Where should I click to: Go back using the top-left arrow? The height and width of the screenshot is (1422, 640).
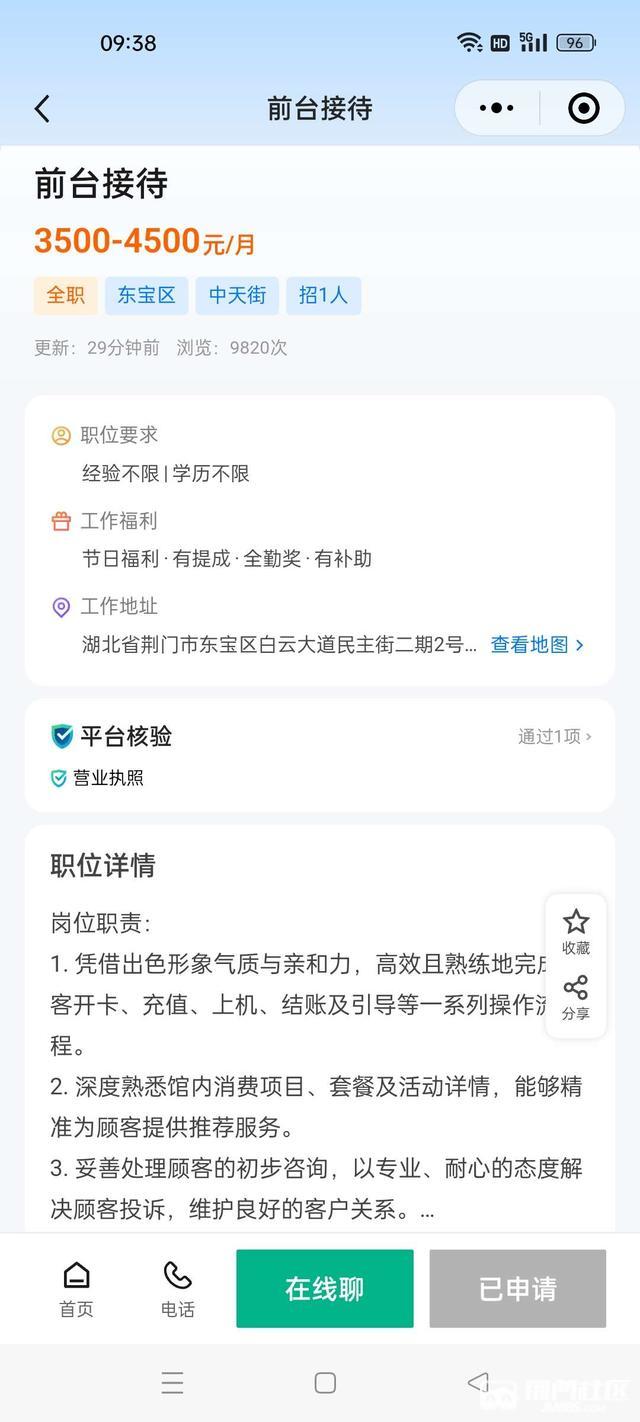(x=42, y=108)
